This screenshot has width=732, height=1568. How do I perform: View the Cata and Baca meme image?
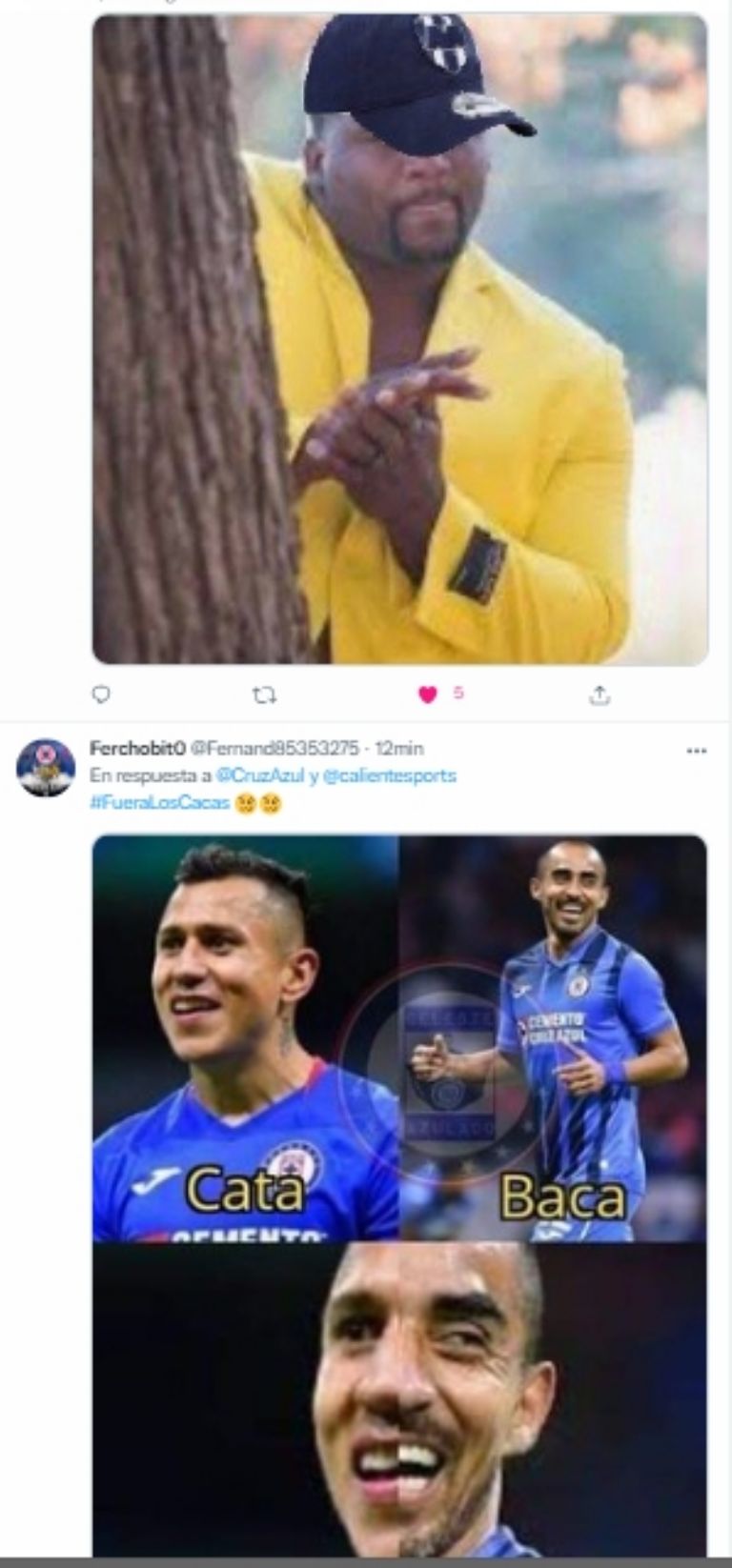pyautogui.click(x=400, y=1191)
